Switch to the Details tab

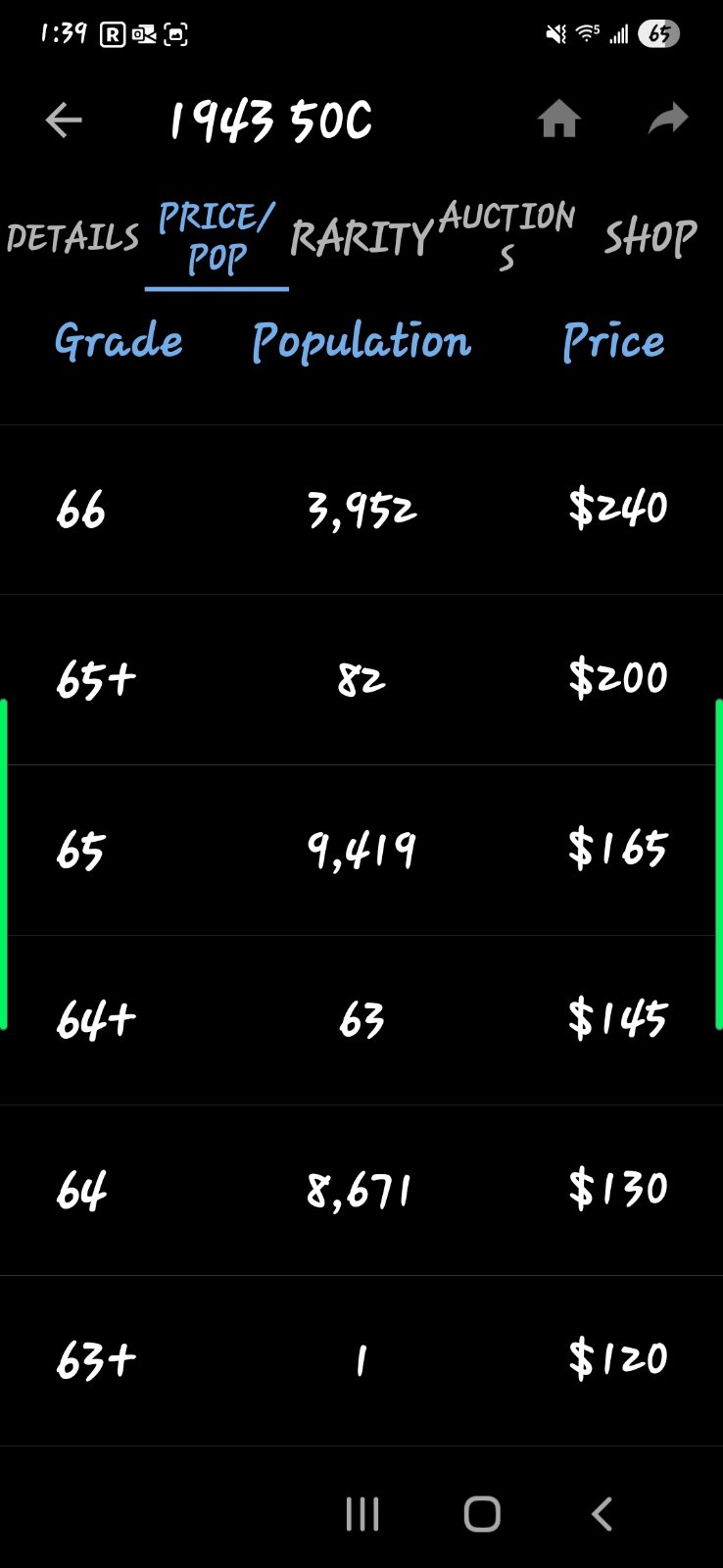tap(73, 238)
